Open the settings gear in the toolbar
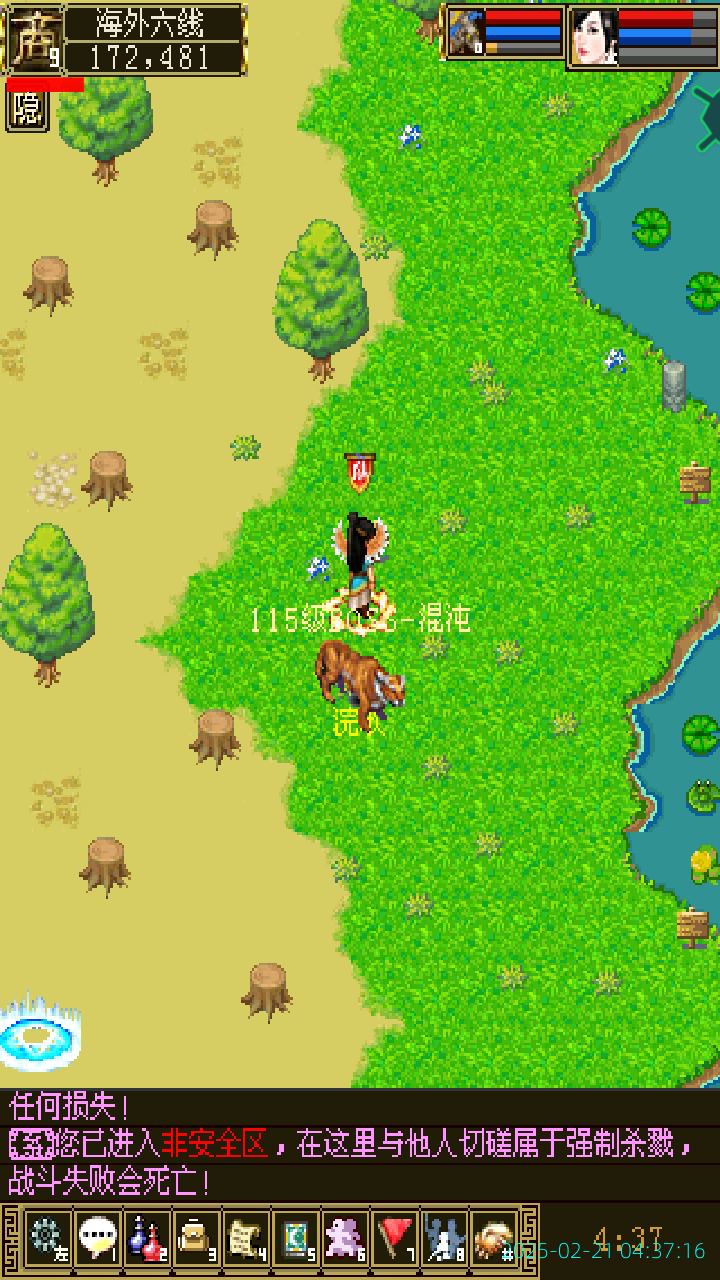 [47, 1238]
